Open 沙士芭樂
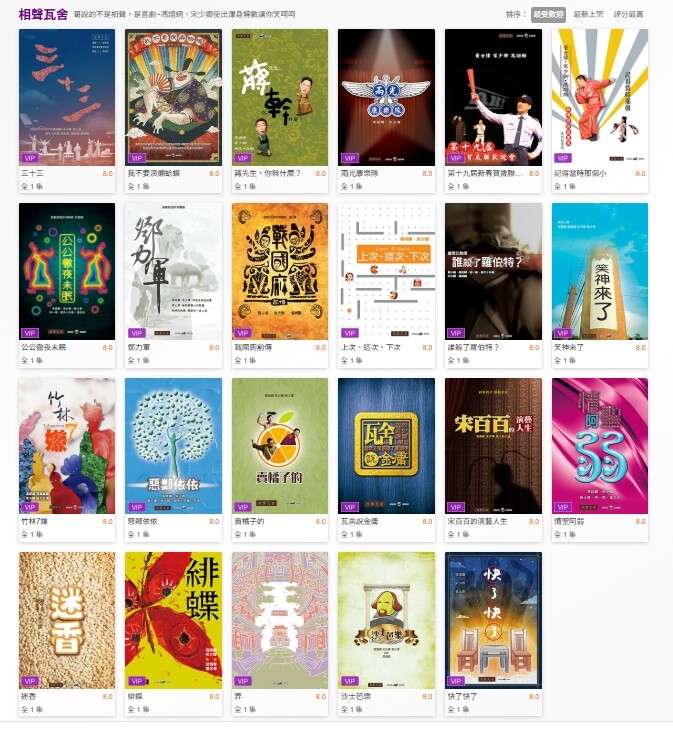The height and width of the screenshot is (730, 673). (386, 620)
